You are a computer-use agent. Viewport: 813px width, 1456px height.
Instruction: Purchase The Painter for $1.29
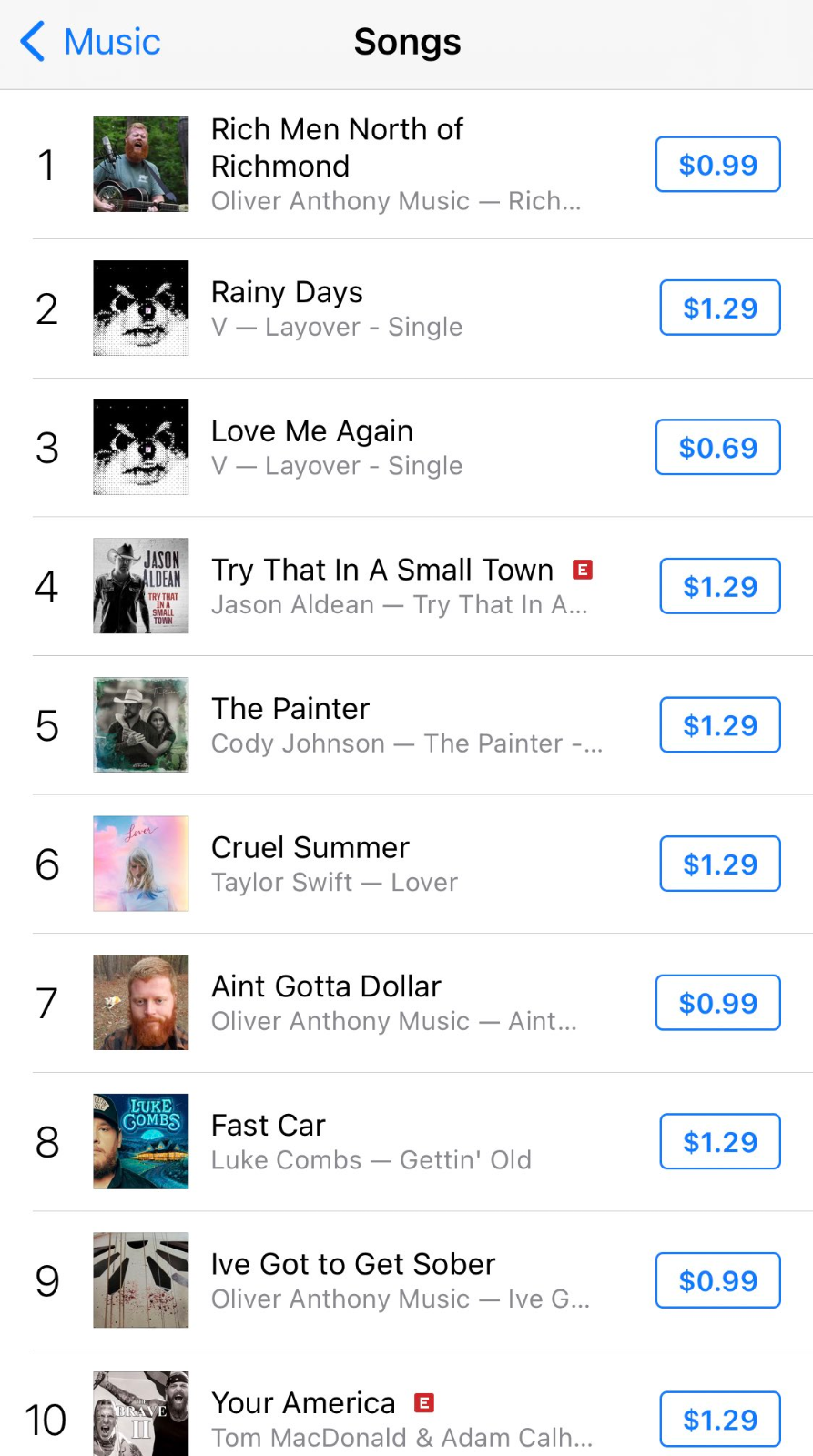pyautogui.click(x=719, y=724)
